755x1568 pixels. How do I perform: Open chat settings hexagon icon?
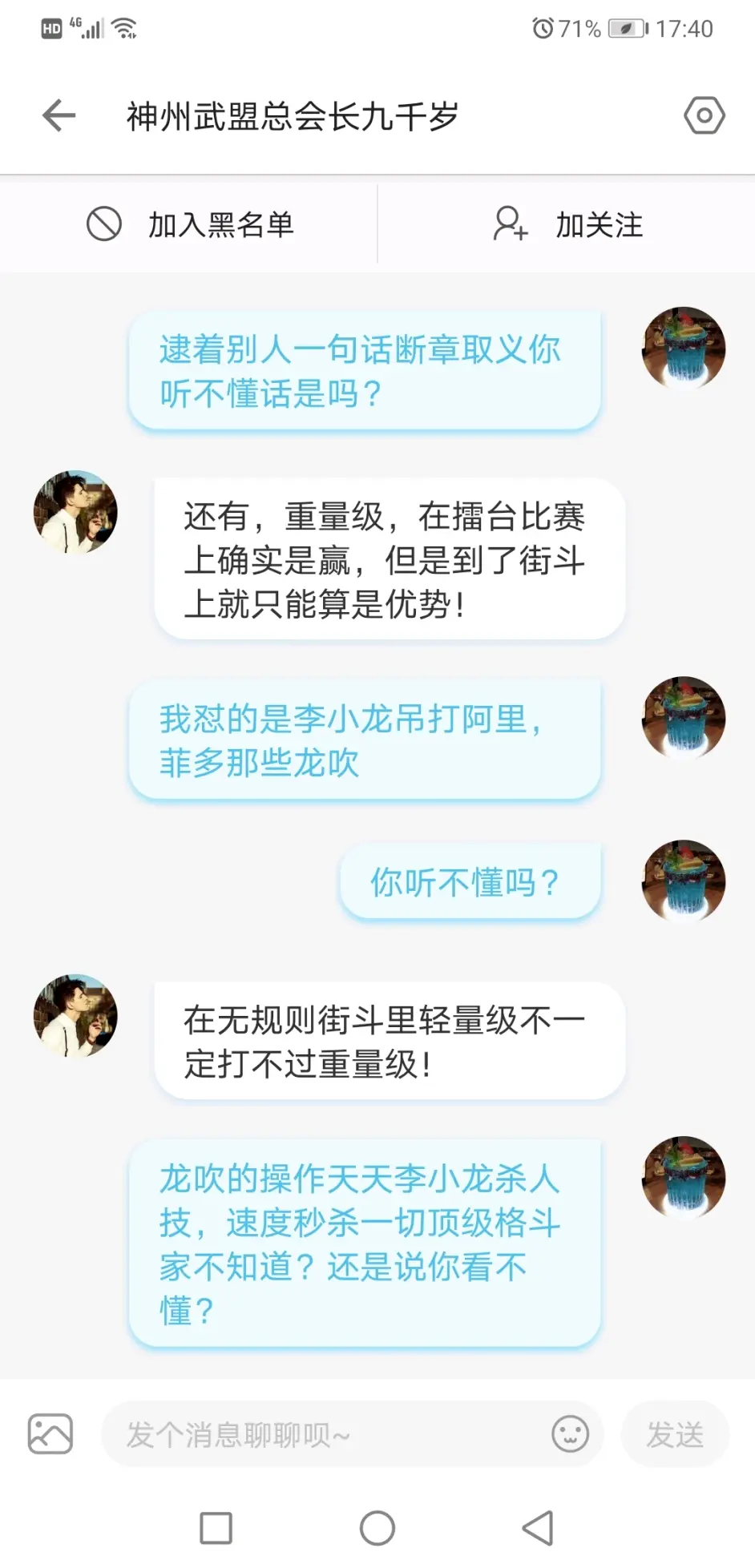[x=704, y=115]
